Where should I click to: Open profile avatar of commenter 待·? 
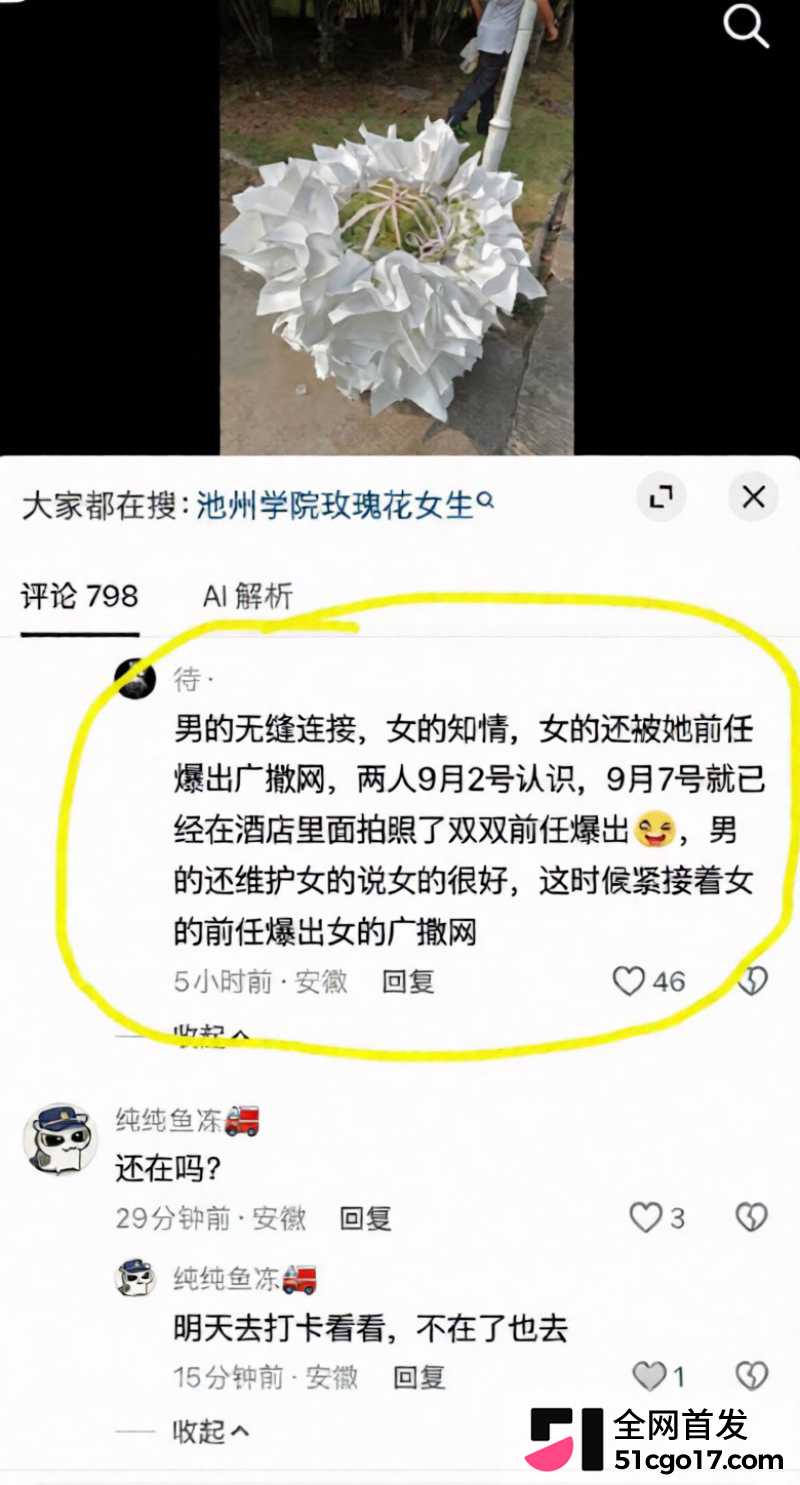pos(136,679)
